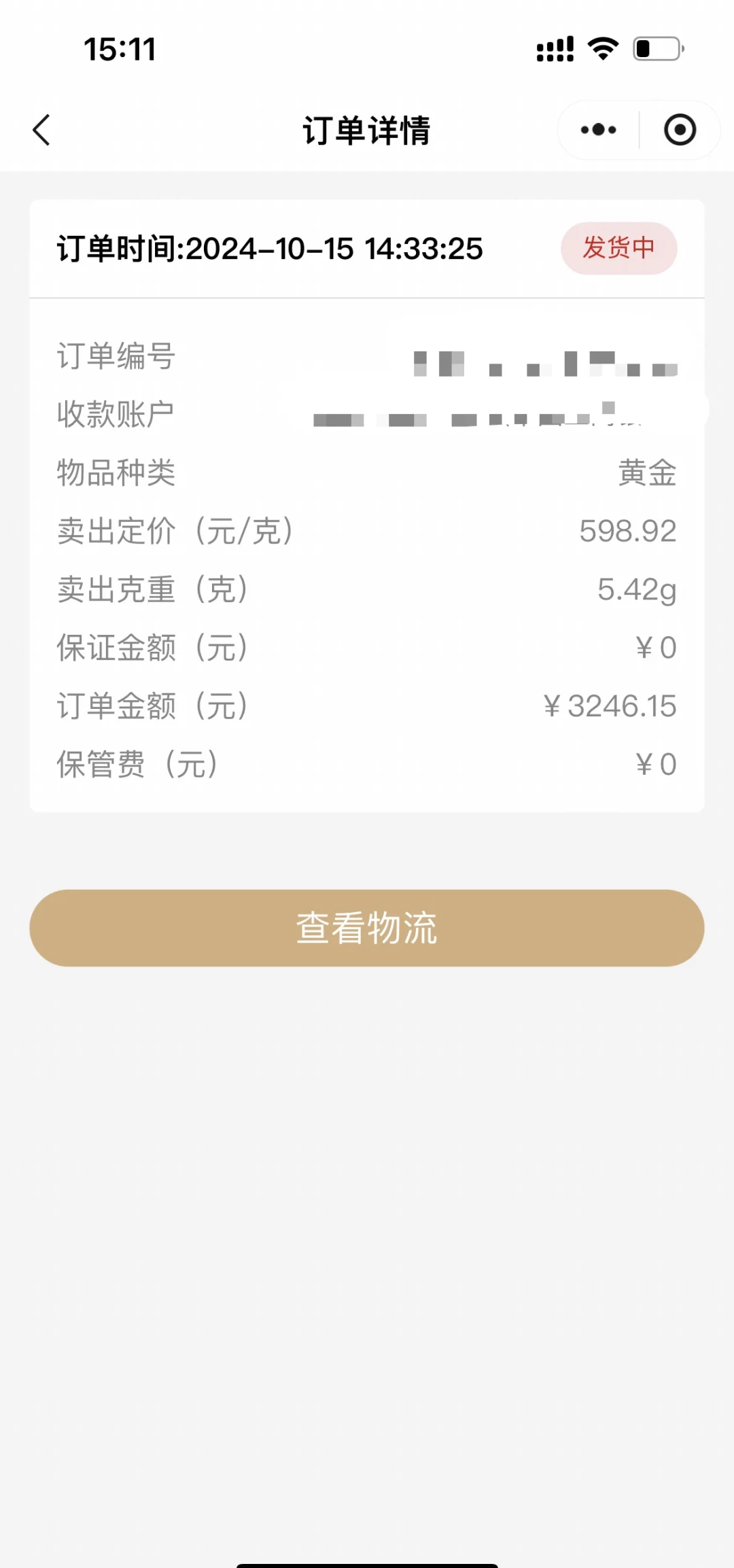Tap the 保管费 storage fee row
Screen dimensions: 734x1568
(367, 764)
